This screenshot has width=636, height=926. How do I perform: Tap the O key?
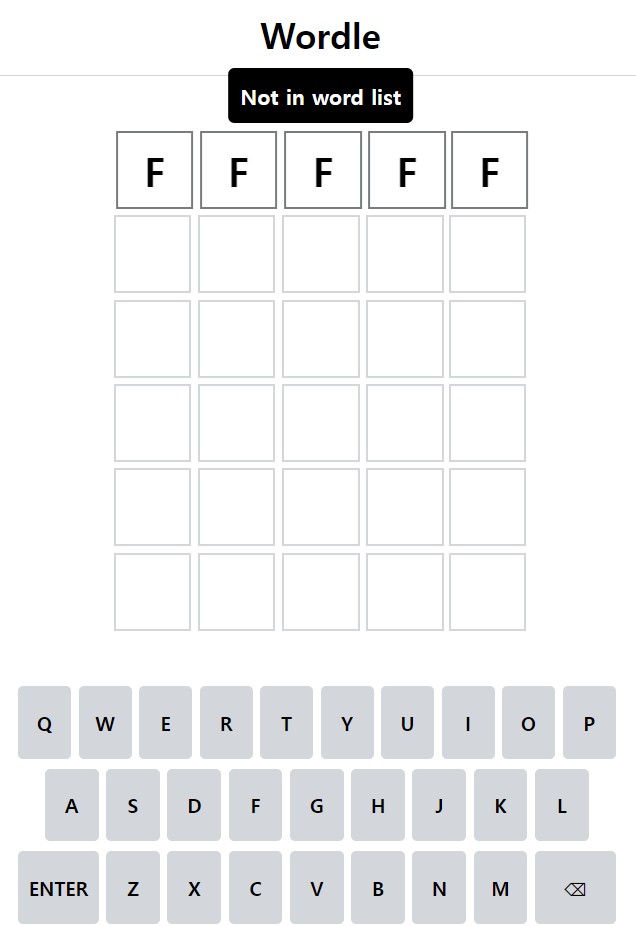528,723
